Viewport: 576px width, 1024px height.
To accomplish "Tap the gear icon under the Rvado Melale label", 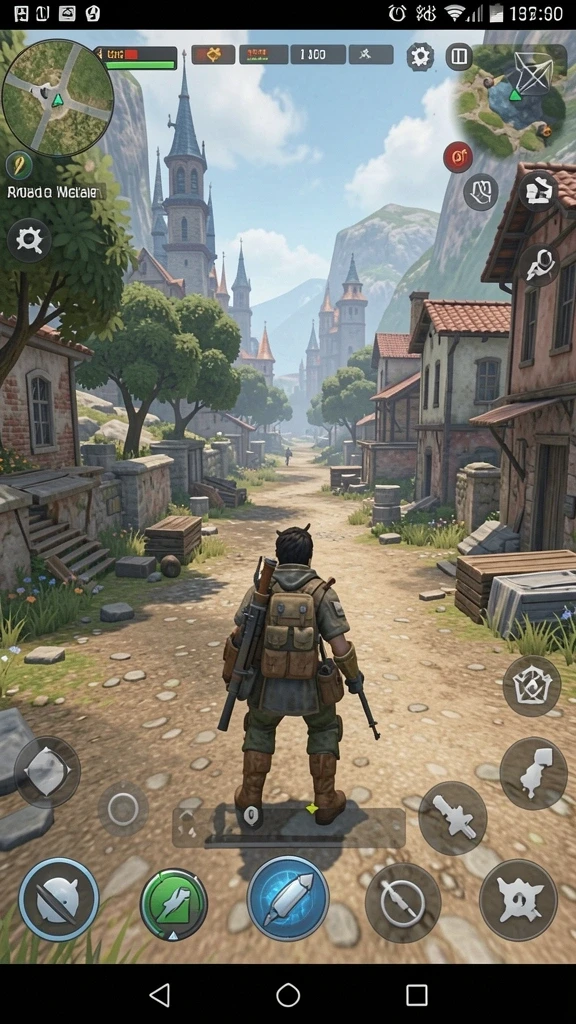I will 29,240.
